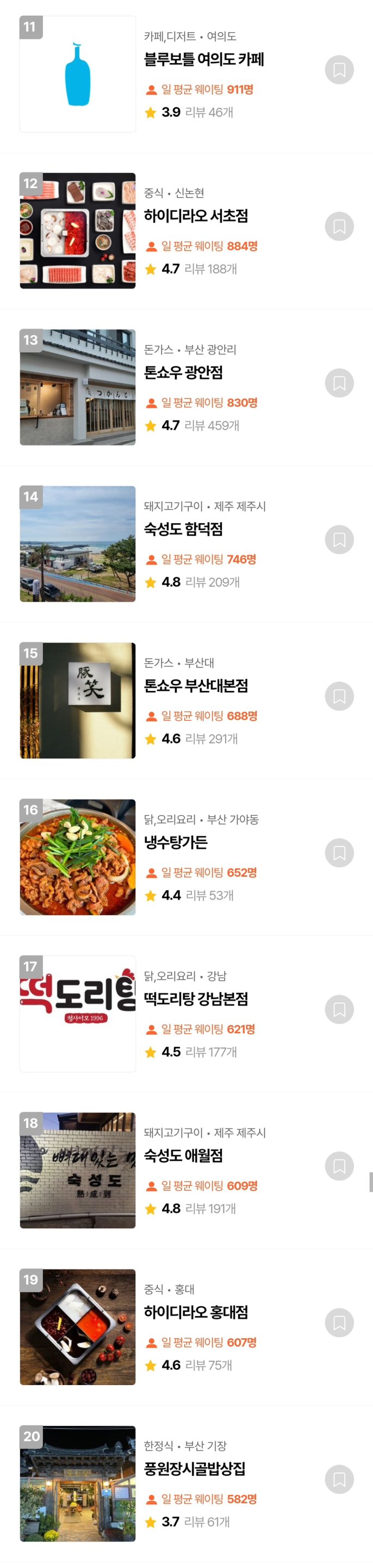Select 숙성도 애월점 in the ranking
Screen dimensions: 373x1568
(x=183, y=1155)
